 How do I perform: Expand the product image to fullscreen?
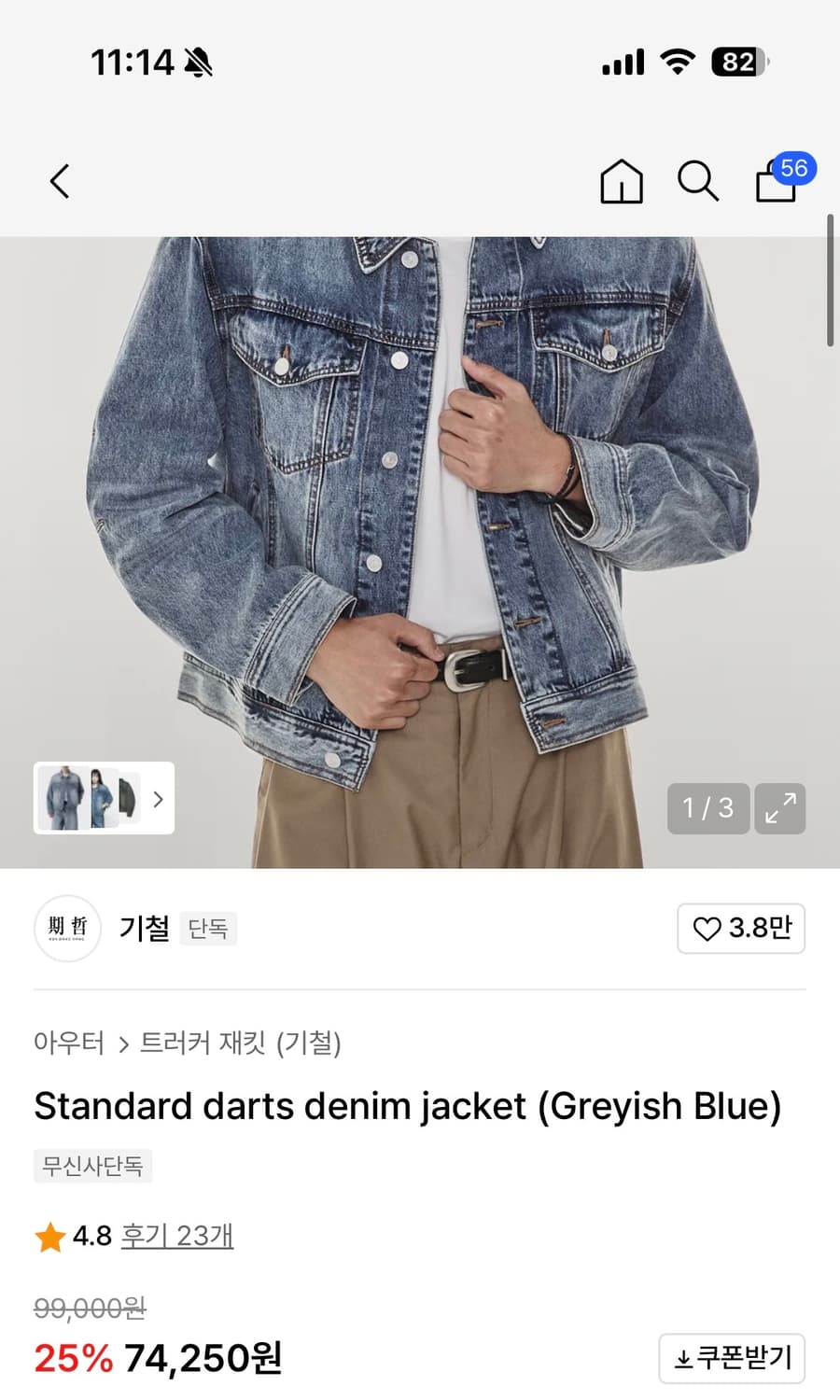point(780,809)
